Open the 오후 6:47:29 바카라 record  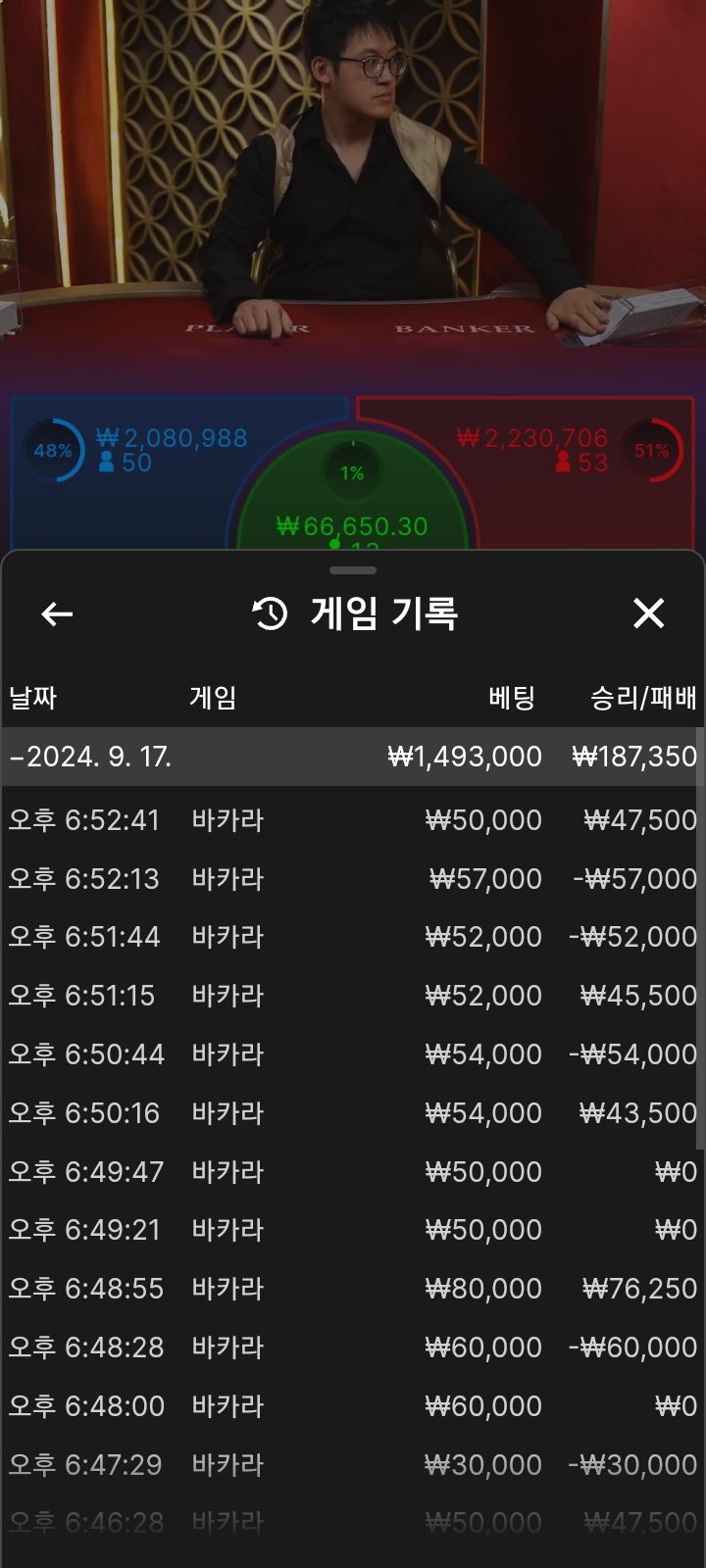[351, 1465]
